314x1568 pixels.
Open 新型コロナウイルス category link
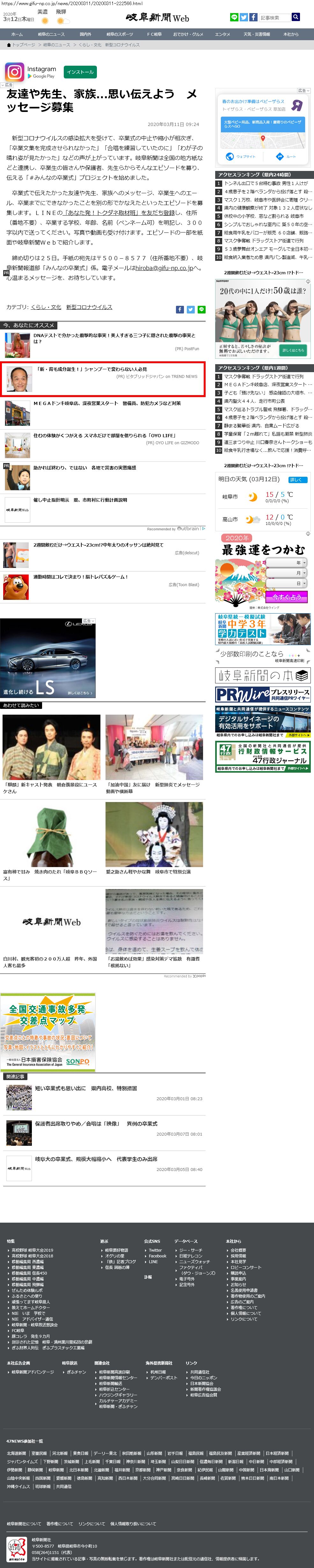click(x=89, y=307)
